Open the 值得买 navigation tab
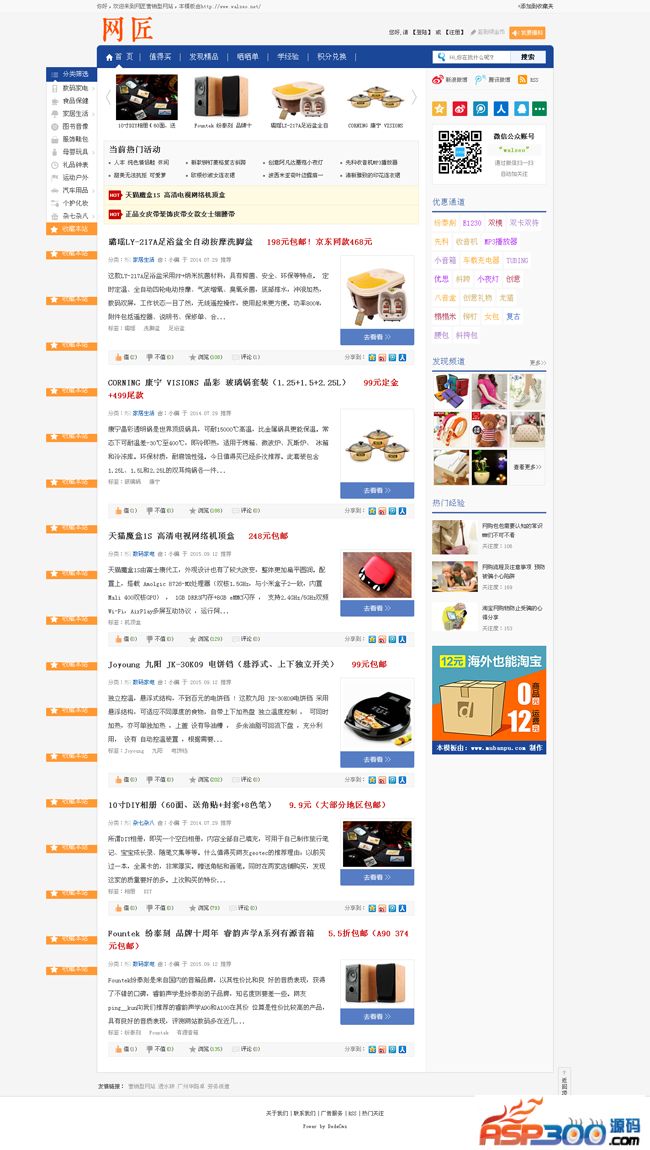Viewport: 650px width, 1150px height. point(160,57)
